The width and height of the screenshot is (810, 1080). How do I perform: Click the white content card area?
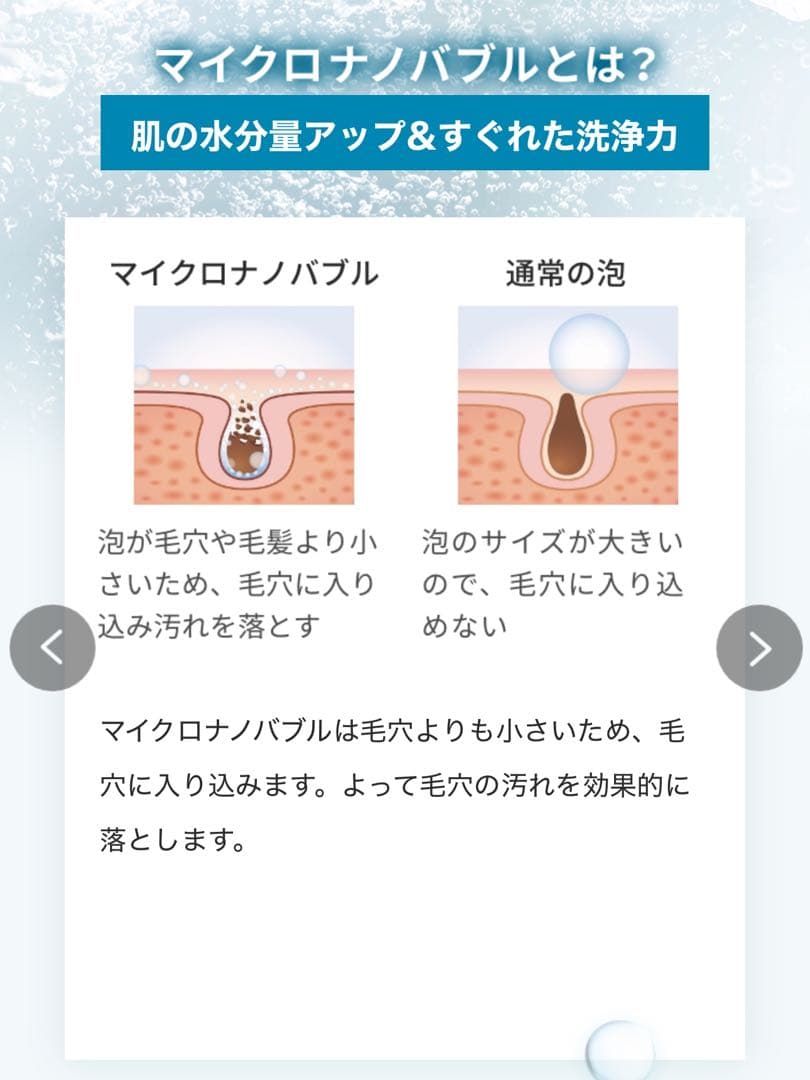click(x=405, y=930)
